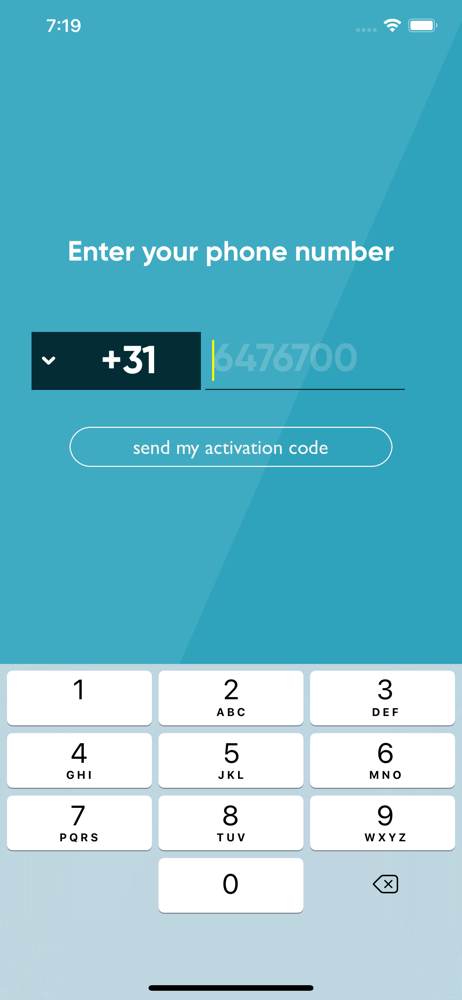
Task: Tap send my activation code button
Action: pyautogui.click(x=230, y=447)
